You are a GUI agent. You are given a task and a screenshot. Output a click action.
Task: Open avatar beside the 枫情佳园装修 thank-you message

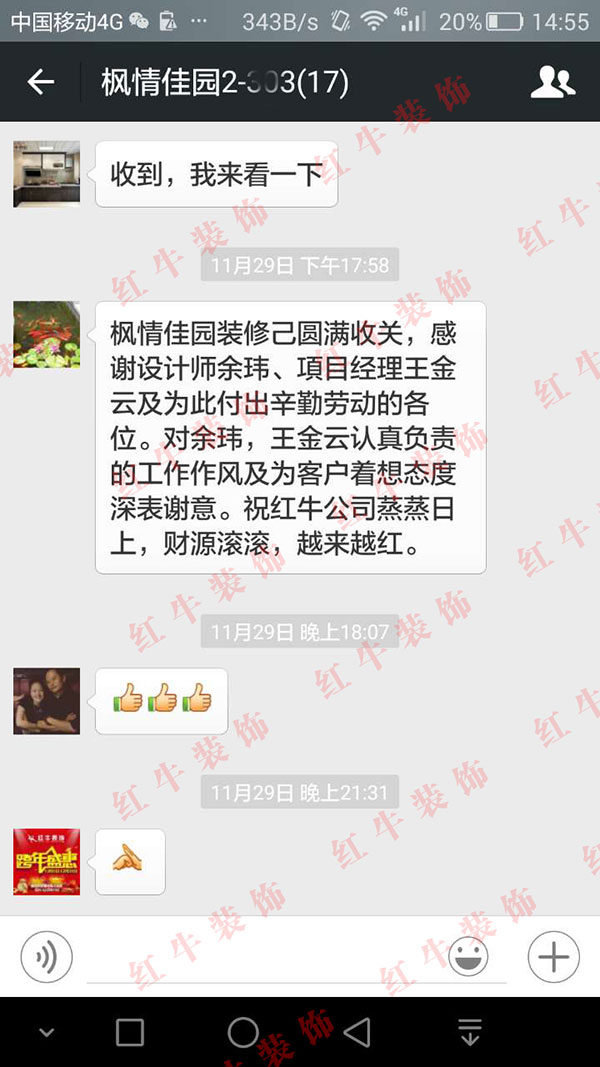[46, 334]
